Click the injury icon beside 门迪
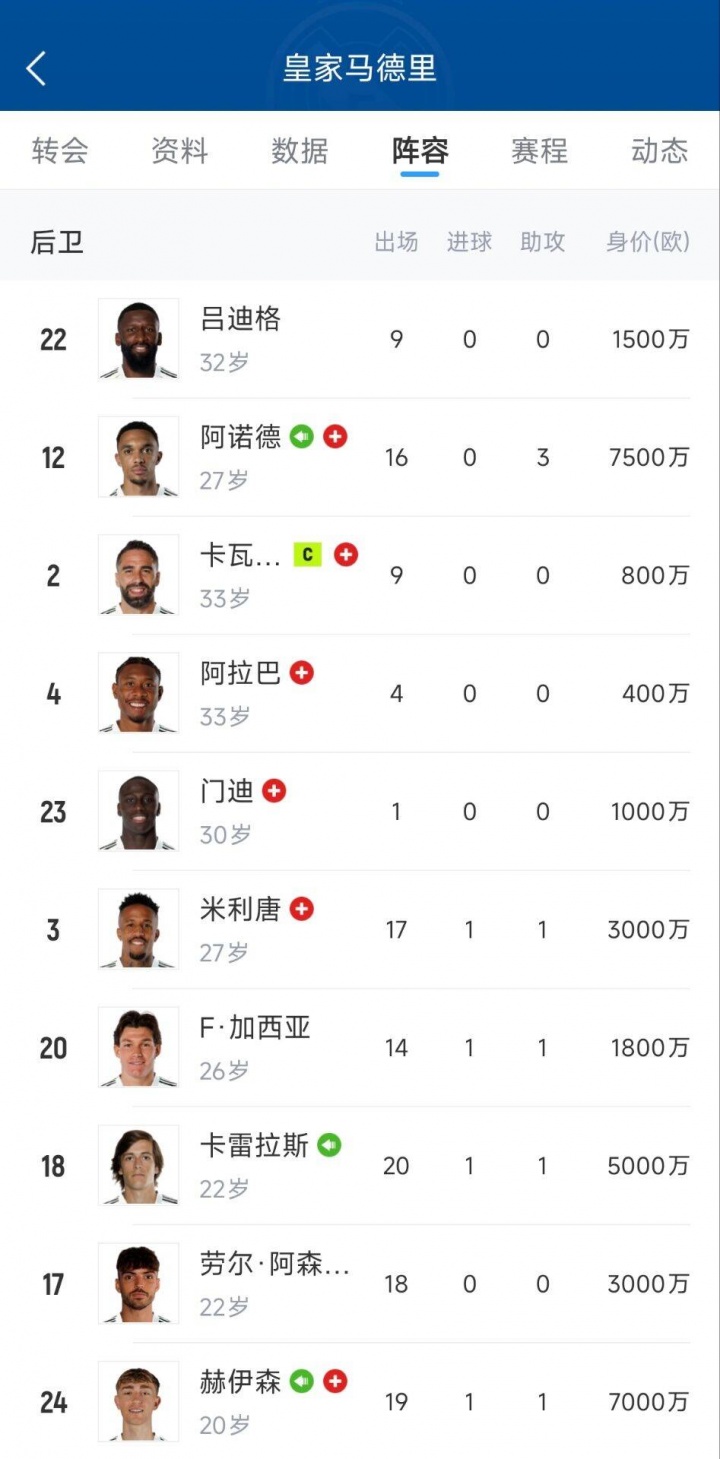 (x=272, y=790)
